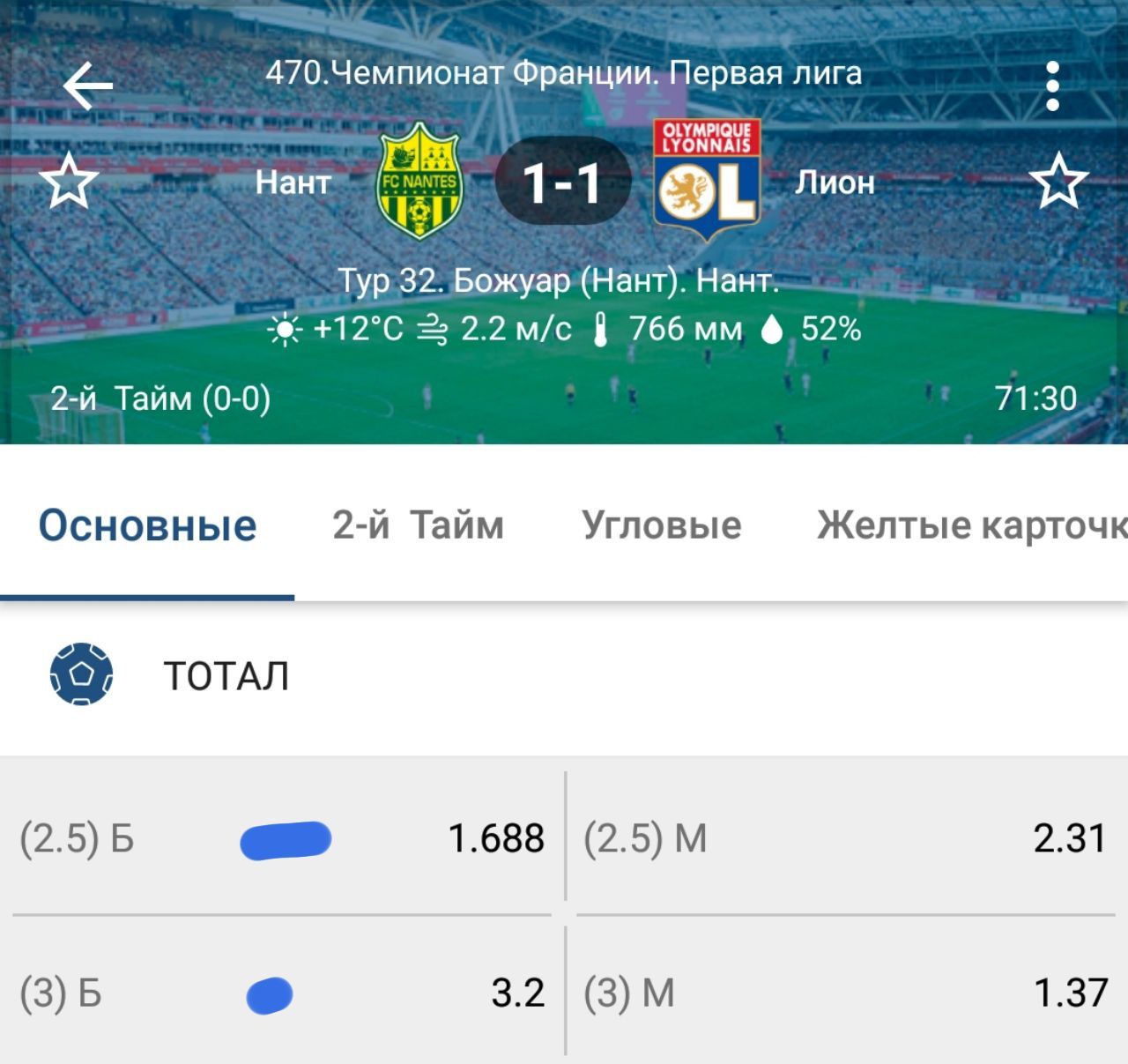Switch to the 2-й Тайм tab
Viewport: 1128px width, 1064px height.
(418, 526)
